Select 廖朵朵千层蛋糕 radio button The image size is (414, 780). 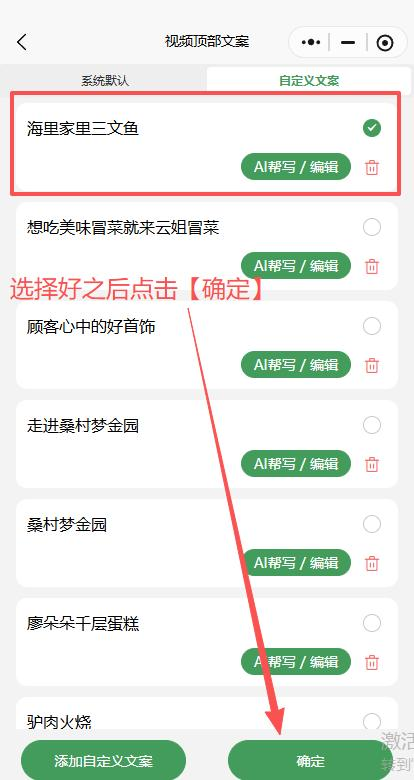372,623
